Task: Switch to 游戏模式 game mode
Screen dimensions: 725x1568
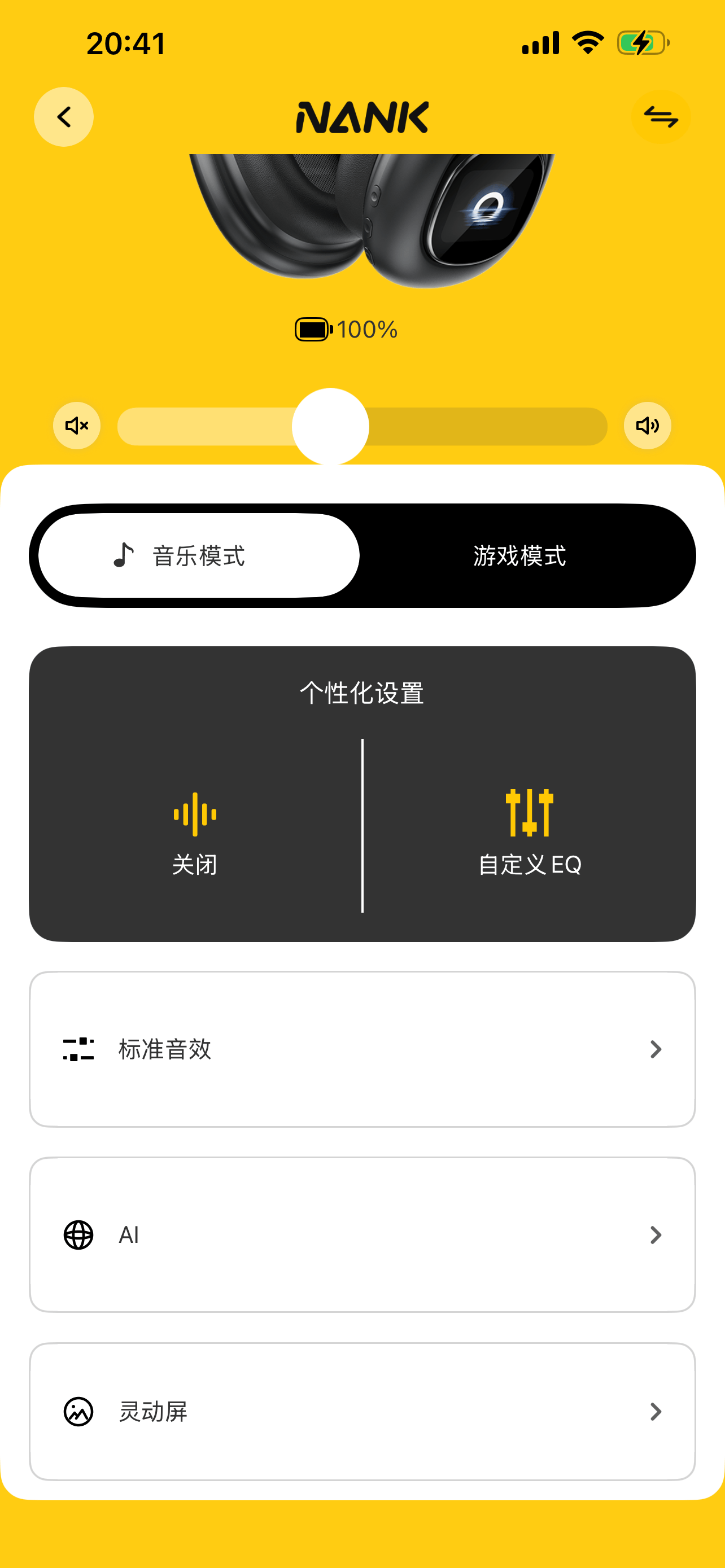Action: (x=520, y=556)
